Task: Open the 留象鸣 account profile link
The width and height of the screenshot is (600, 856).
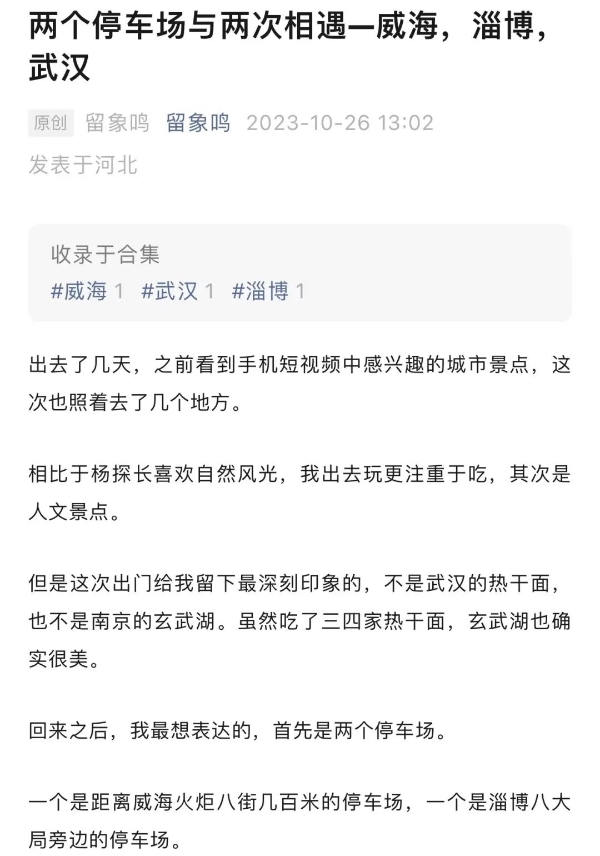Action: pyautogui.click(x=198, y=123)
